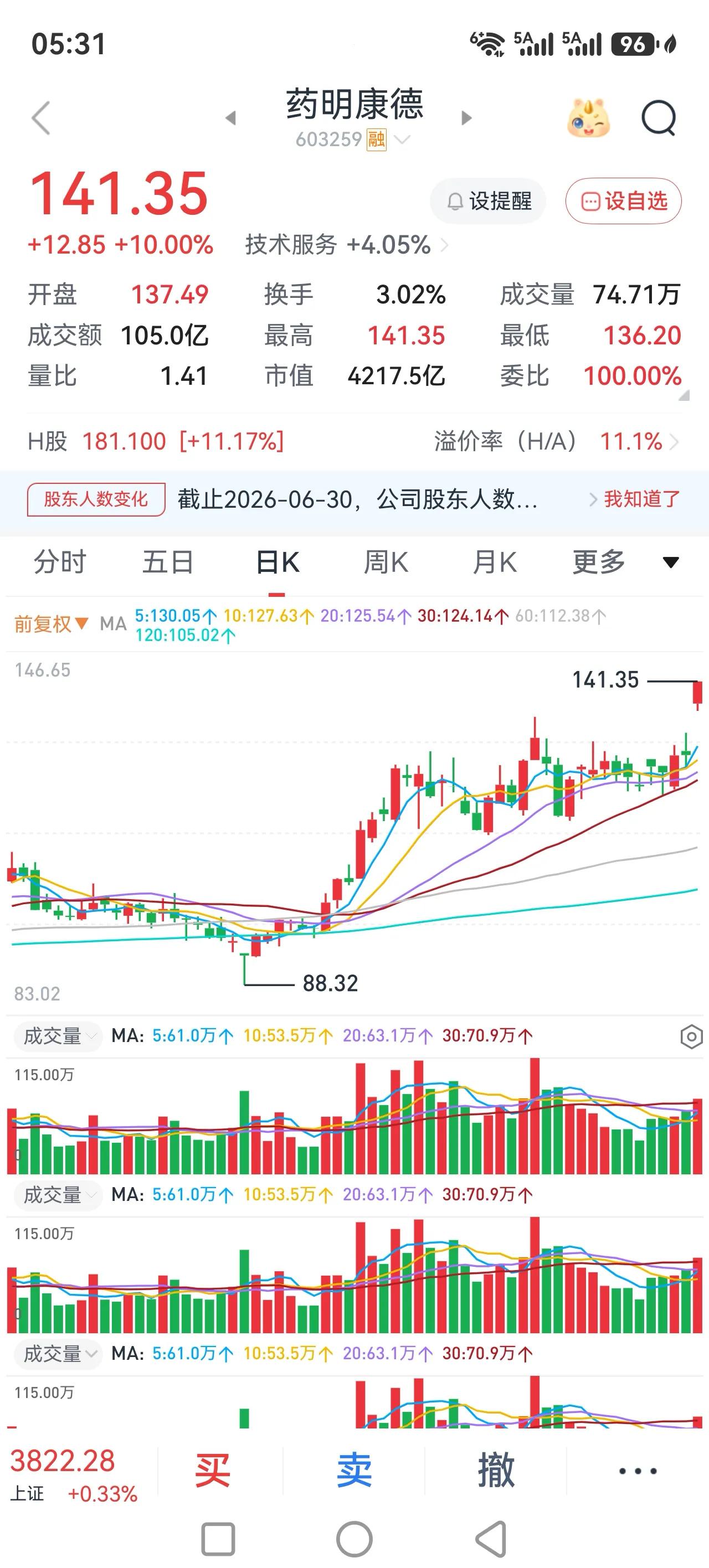Open indicator settings hexagon icon
The width and height of the screenshot is (709, 1568).
(x=691, y=1036)
